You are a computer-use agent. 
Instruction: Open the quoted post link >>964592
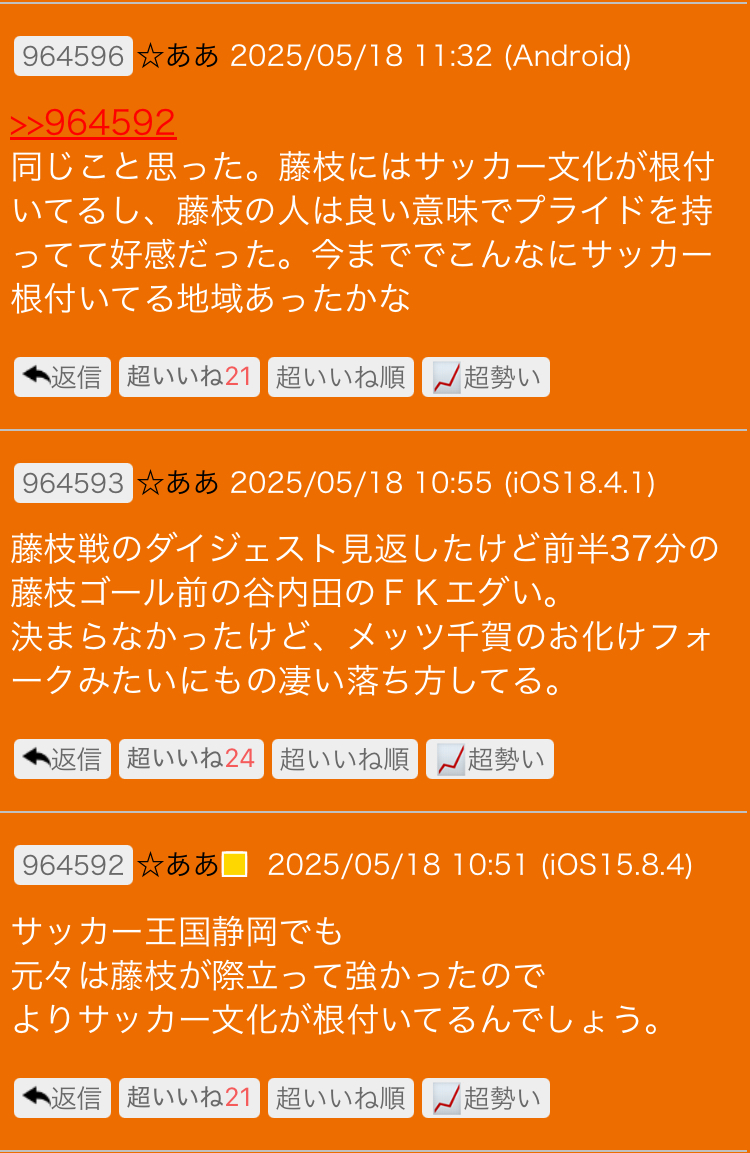[x=93, y=123]
